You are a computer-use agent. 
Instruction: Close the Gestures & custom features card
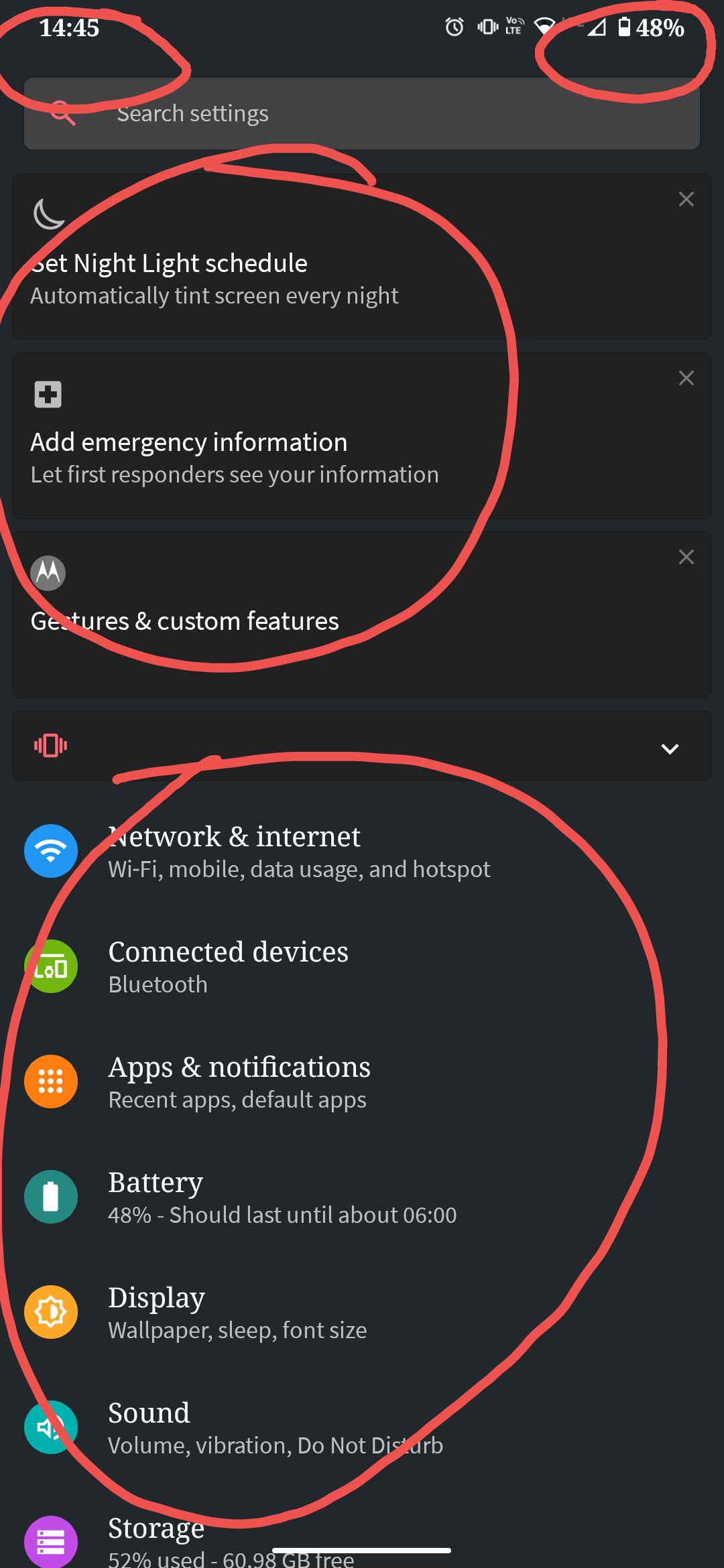point(686,557)
